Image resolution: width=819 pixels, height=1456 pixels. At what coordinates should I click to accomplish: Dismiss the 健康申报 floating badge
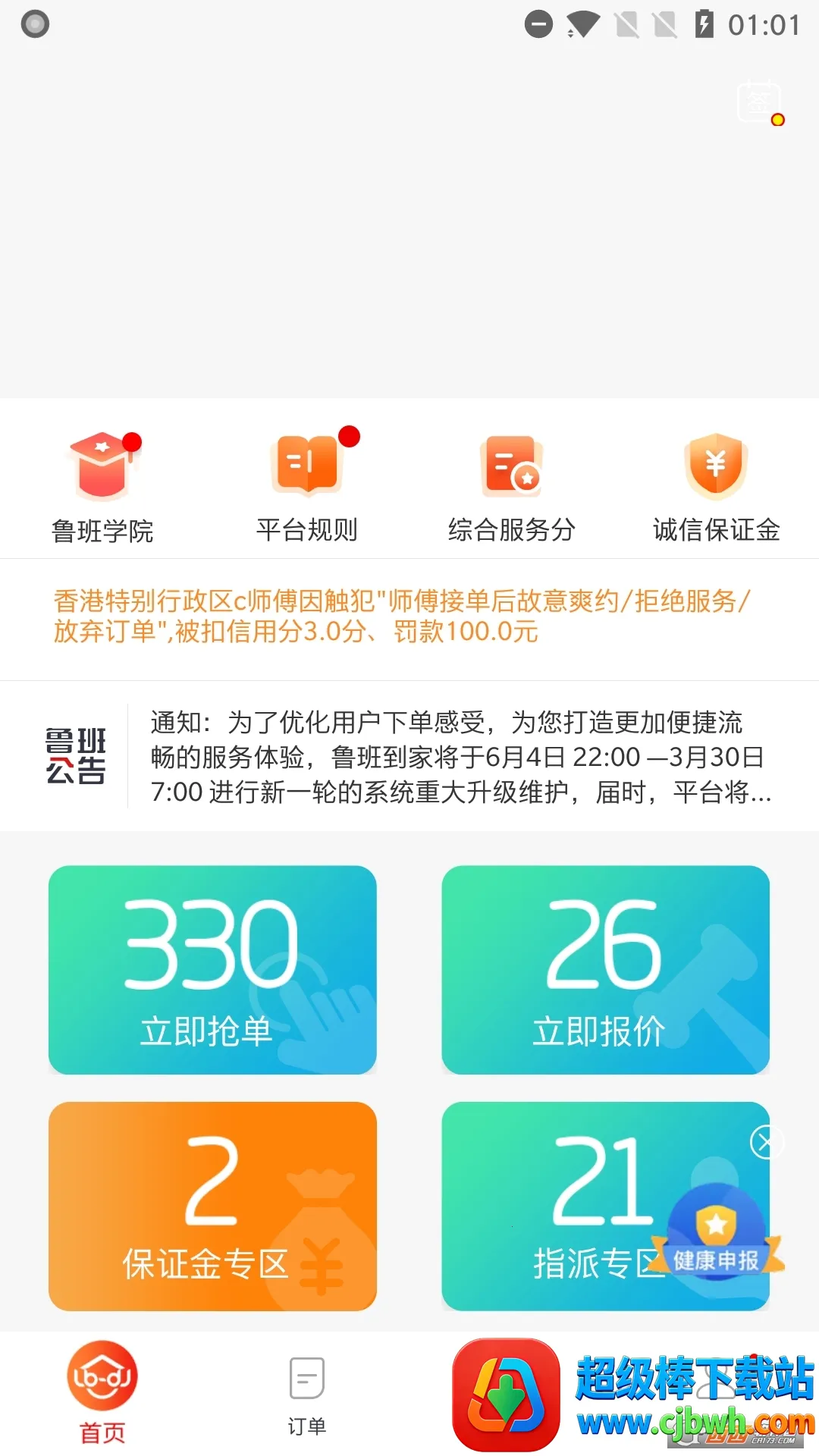coord(766,1142)
